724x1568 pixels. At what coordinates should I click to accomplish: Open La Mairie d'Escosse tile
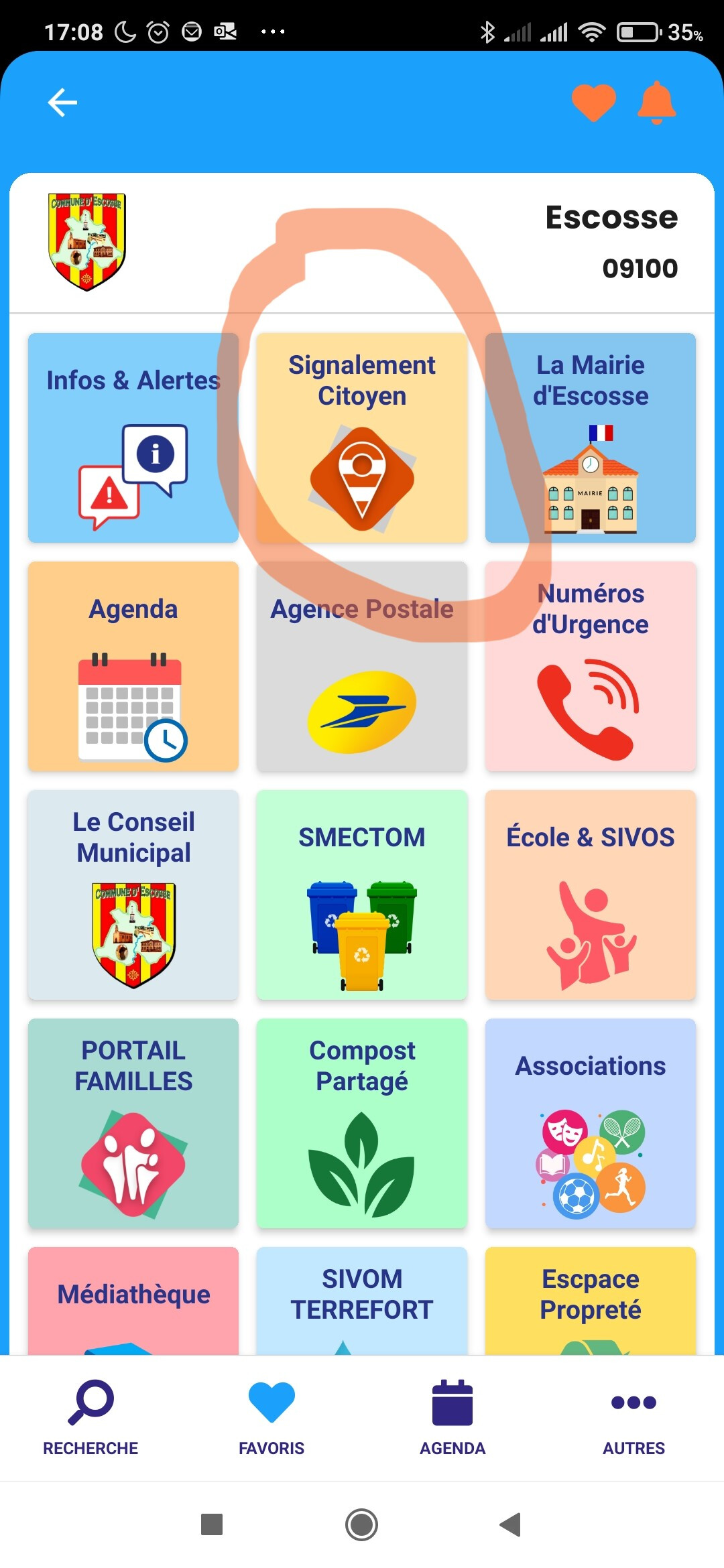[x=590, y=438]
